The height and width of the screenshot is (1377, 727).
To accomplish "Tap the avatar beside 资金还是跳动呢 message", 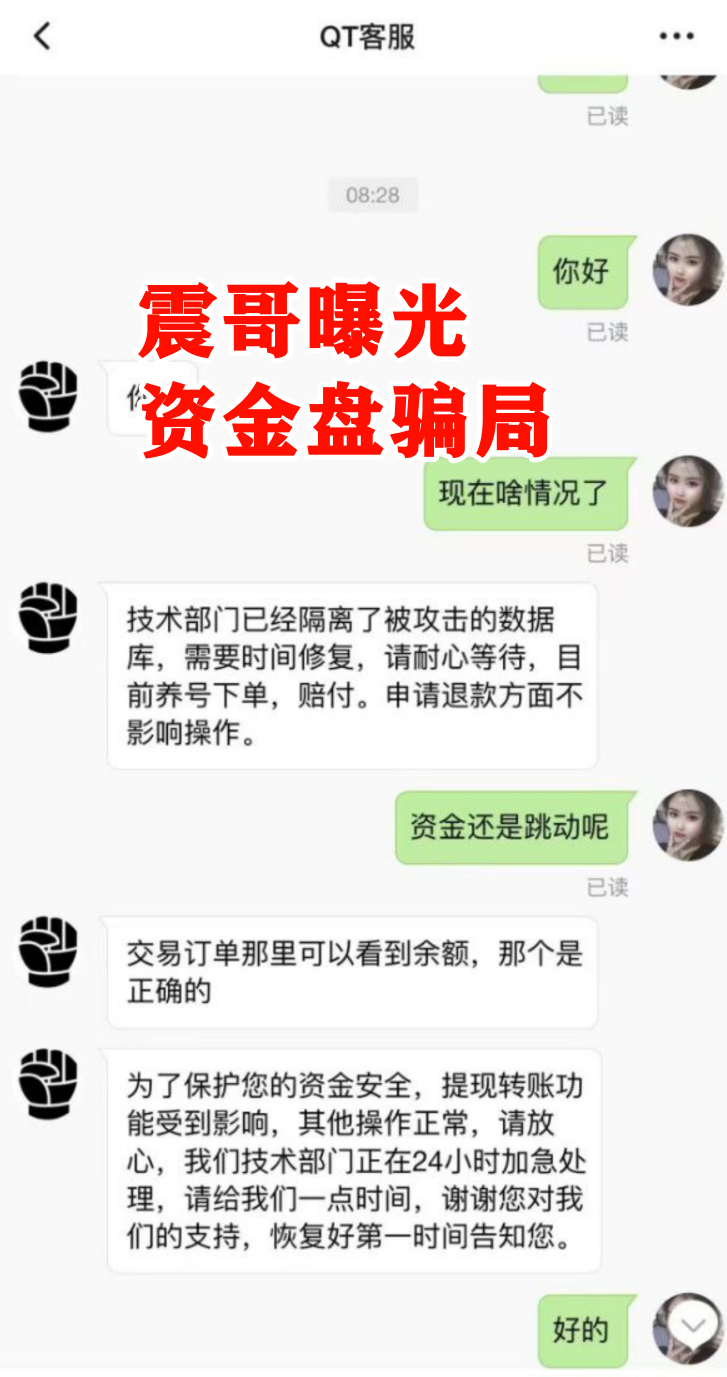I will click(688, 826).
